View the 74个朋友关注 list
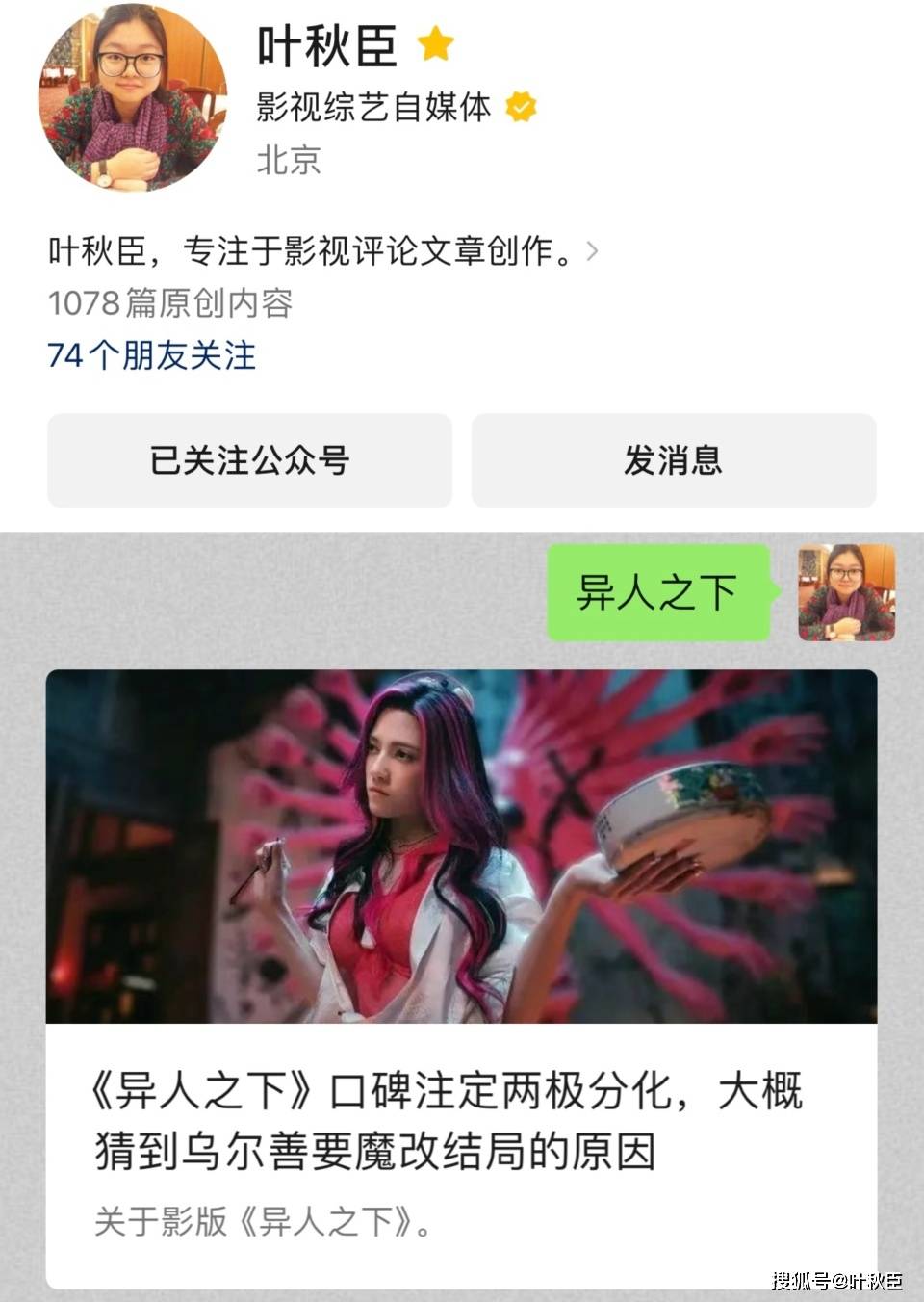The height and width of the screenshot is (1302, 924). pyautogui.click(x=152, y=355)
